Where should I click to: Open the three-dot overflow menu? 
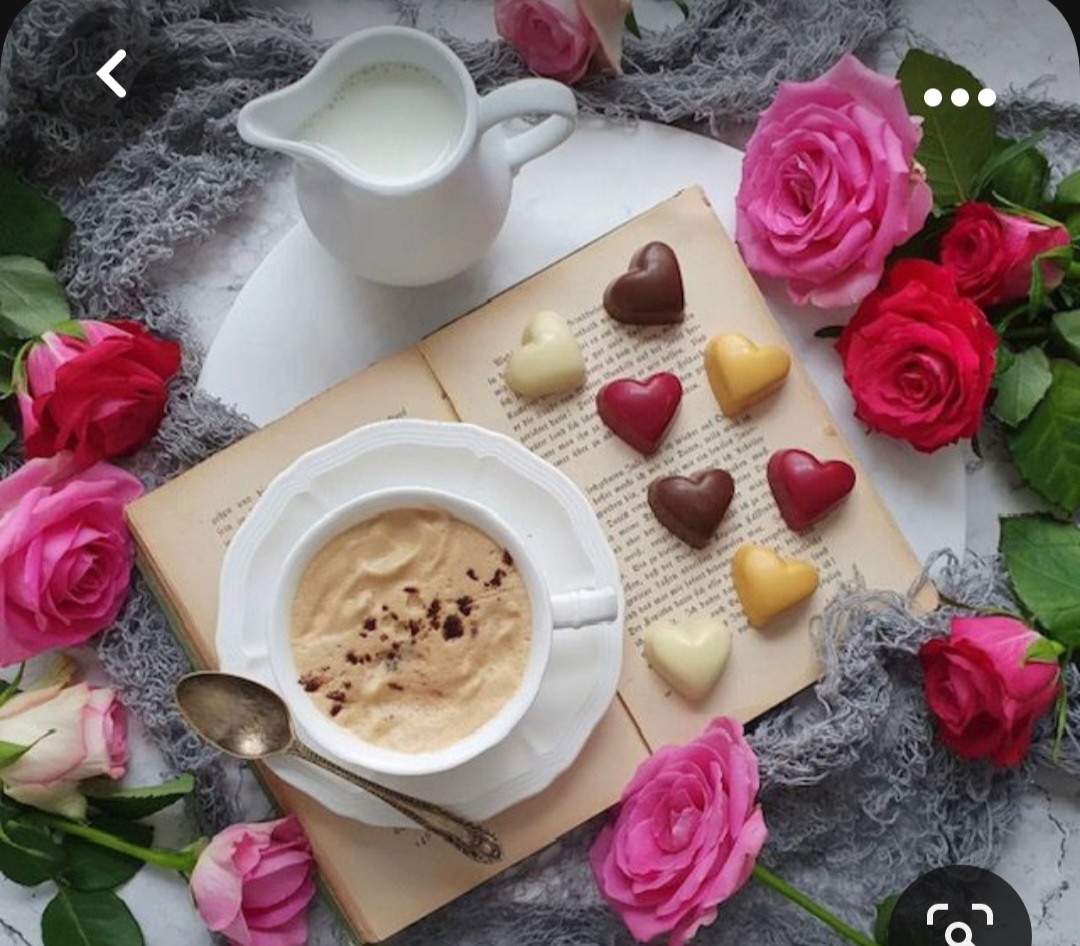[959, 97]
